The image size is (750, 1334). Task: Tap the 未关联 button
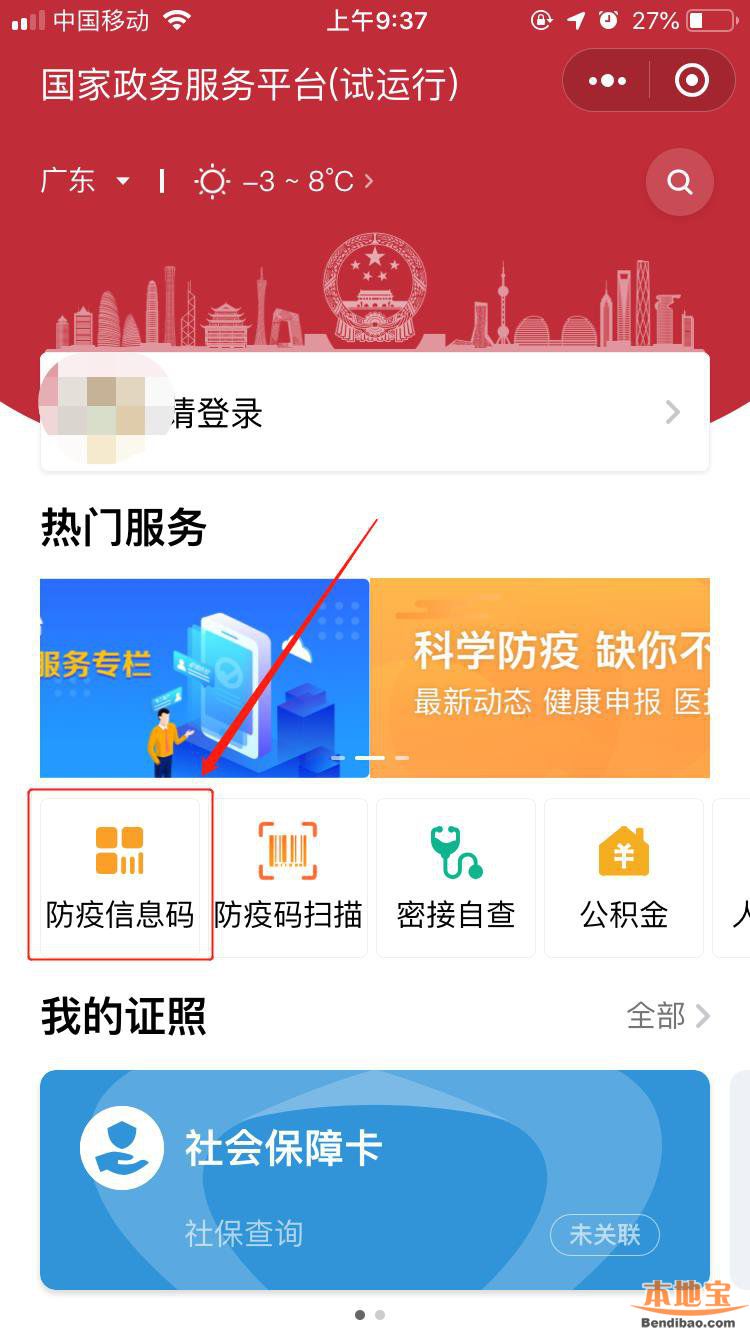click(x=604, y=1235)
